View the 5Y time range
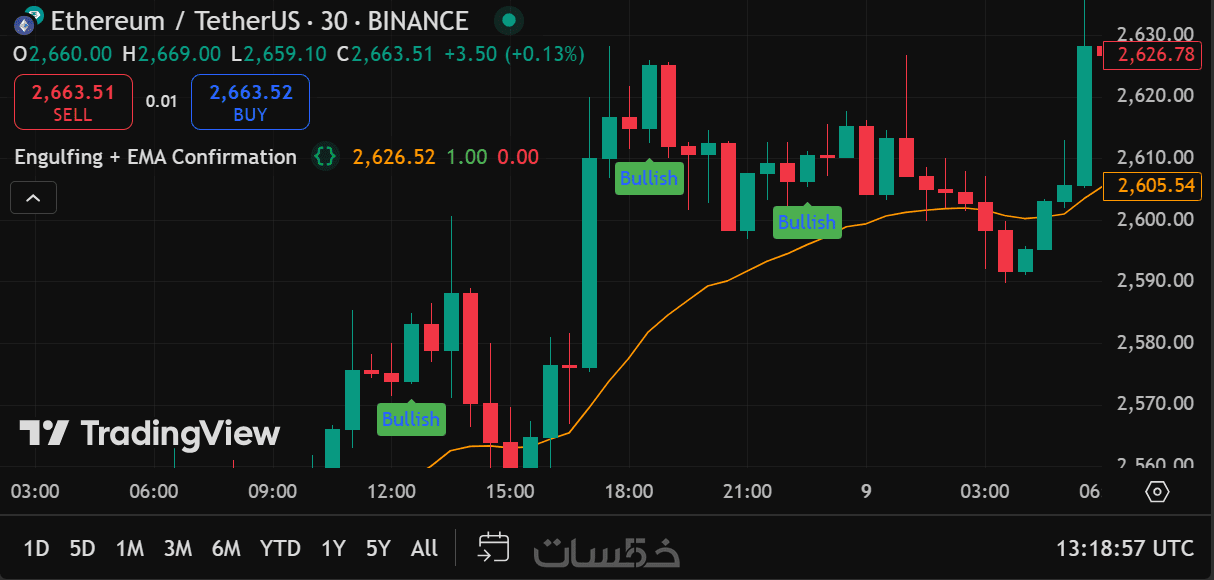The width and height of the screenshot is (1214, 580). 378,548
